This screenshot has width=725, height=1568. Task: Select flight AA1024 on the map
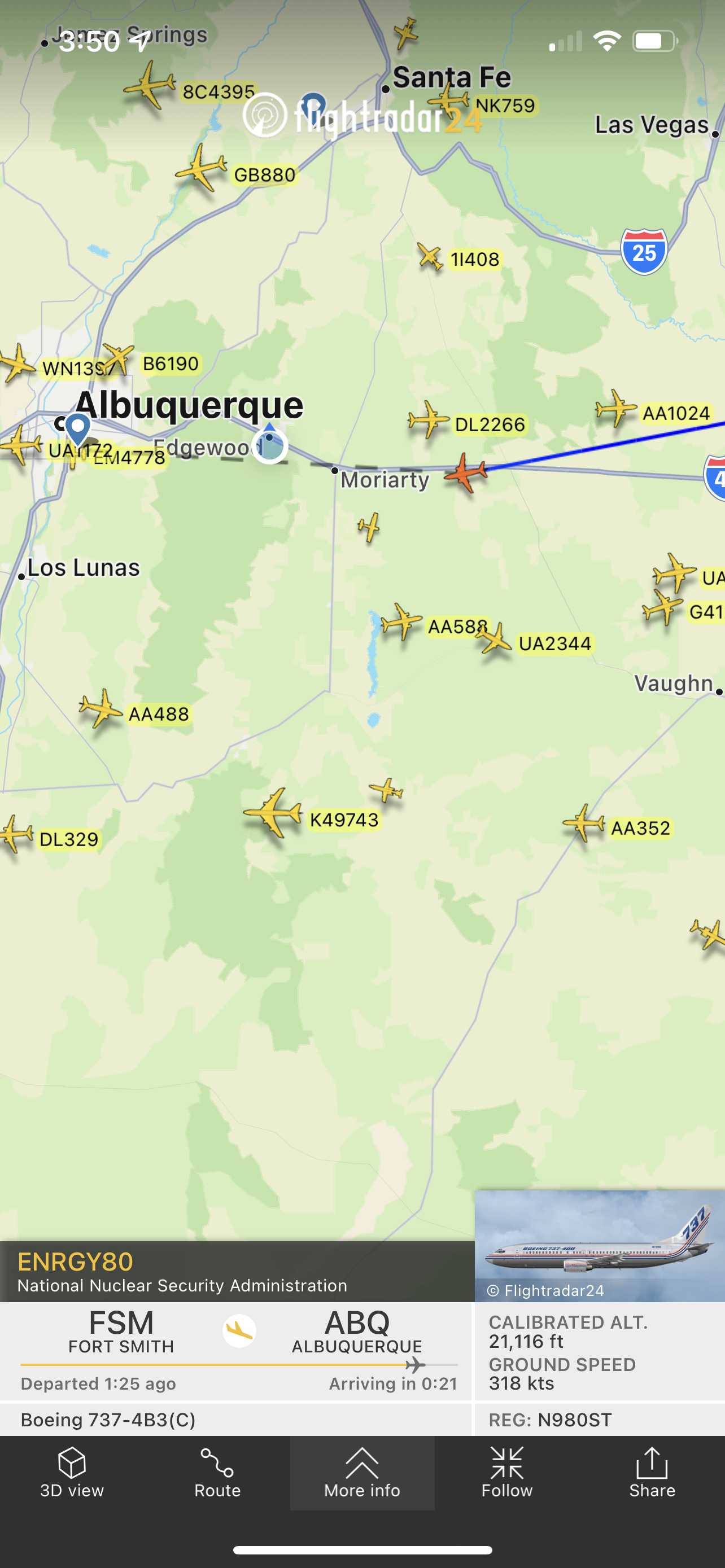615,408
